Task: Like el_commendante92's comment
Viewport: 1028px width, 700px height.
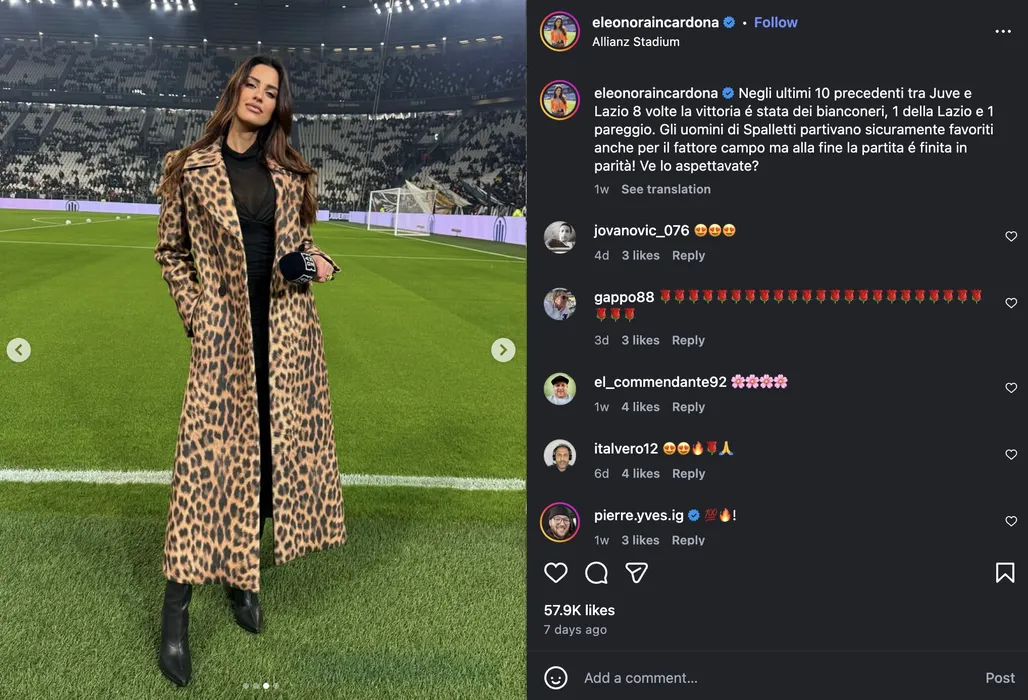Action: point(1010,388)
